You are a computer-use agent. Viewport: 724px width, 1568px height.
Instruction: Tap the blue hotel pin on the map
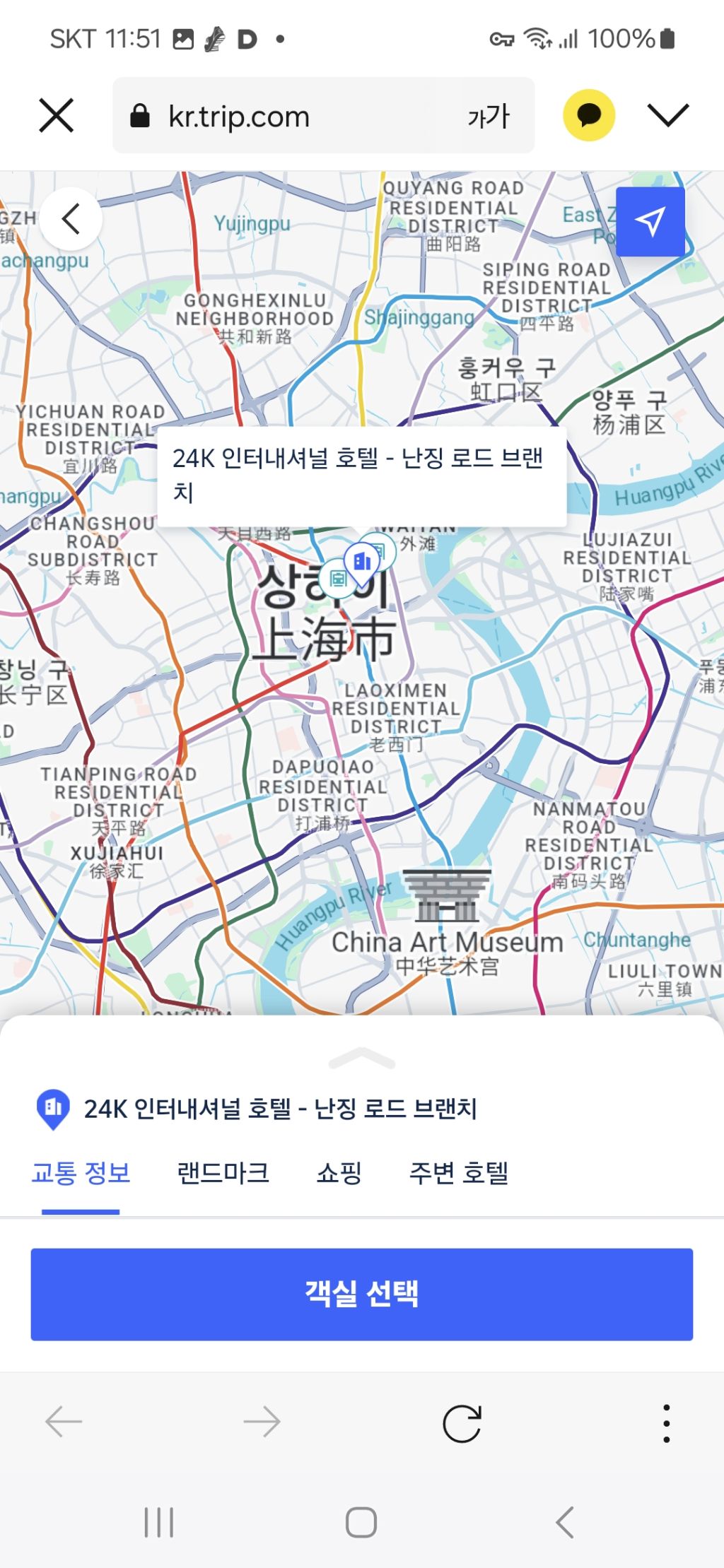[362, 563]
